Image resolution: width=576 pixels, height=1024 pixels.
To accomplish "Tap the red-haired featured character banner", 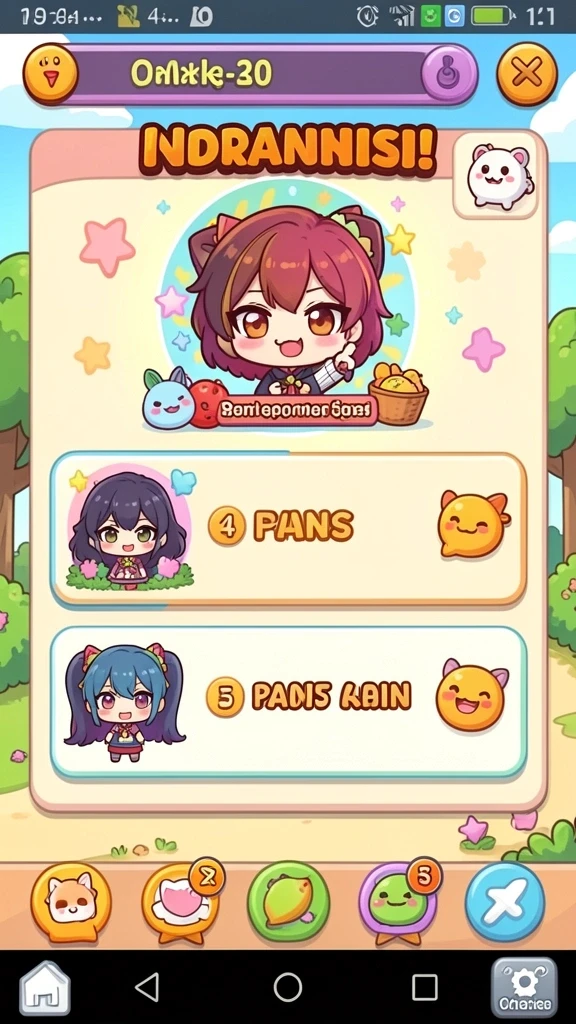I will 287,305.
